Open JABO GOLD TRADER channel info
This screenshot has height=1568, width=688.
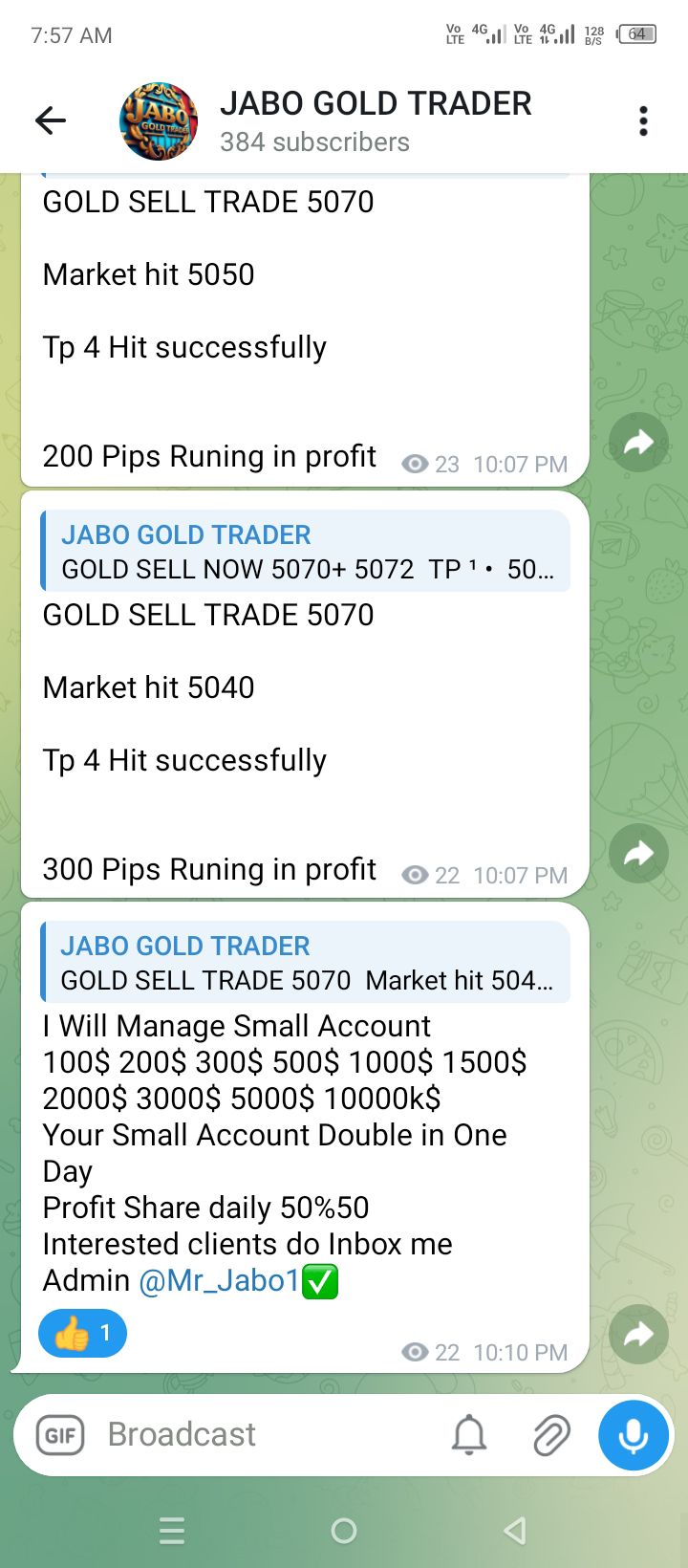click(x=375, y=120)
